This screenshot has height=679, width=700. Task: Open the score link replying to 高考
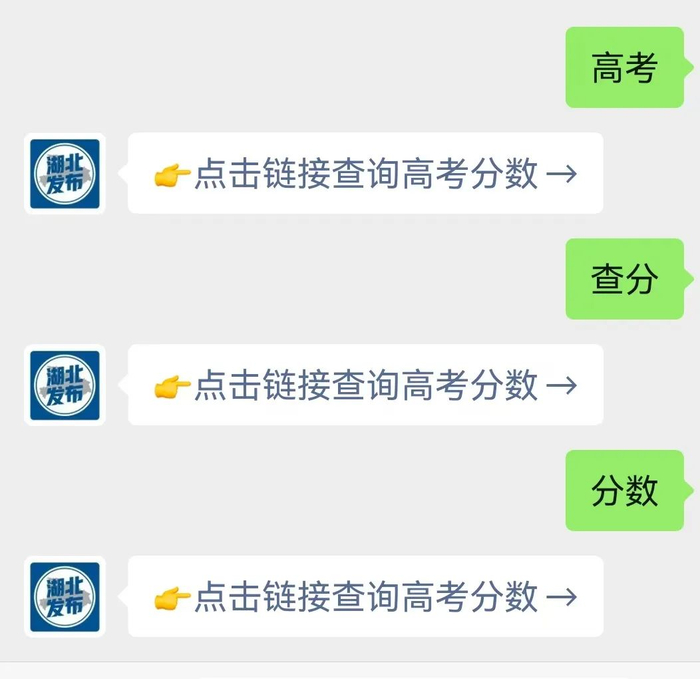click(365, 174)
